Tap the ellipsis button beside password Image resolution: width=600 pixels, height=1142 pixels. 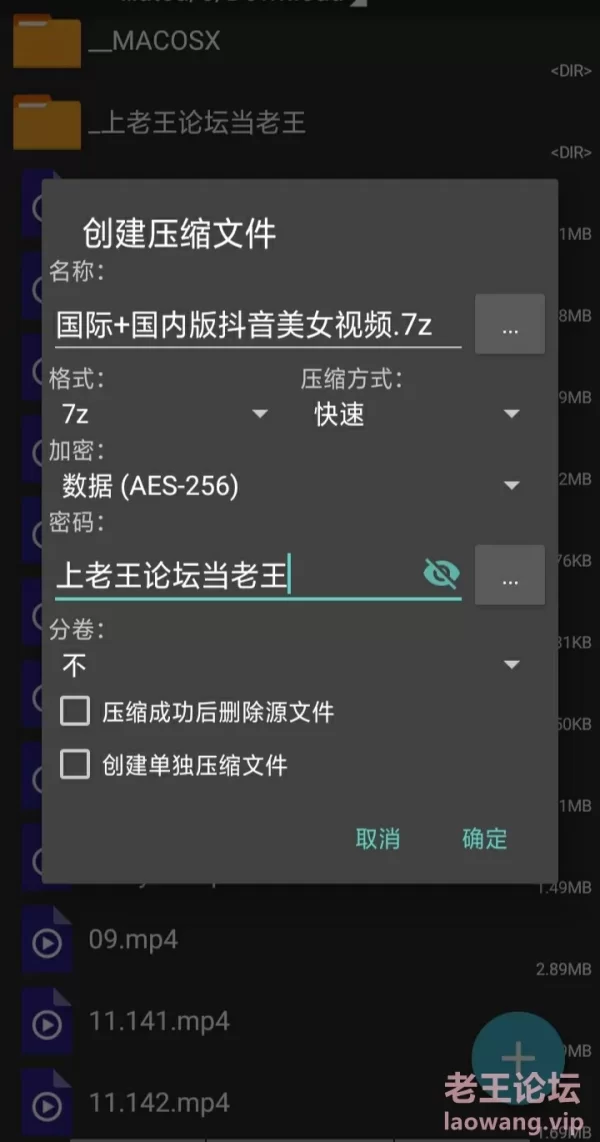509,575
